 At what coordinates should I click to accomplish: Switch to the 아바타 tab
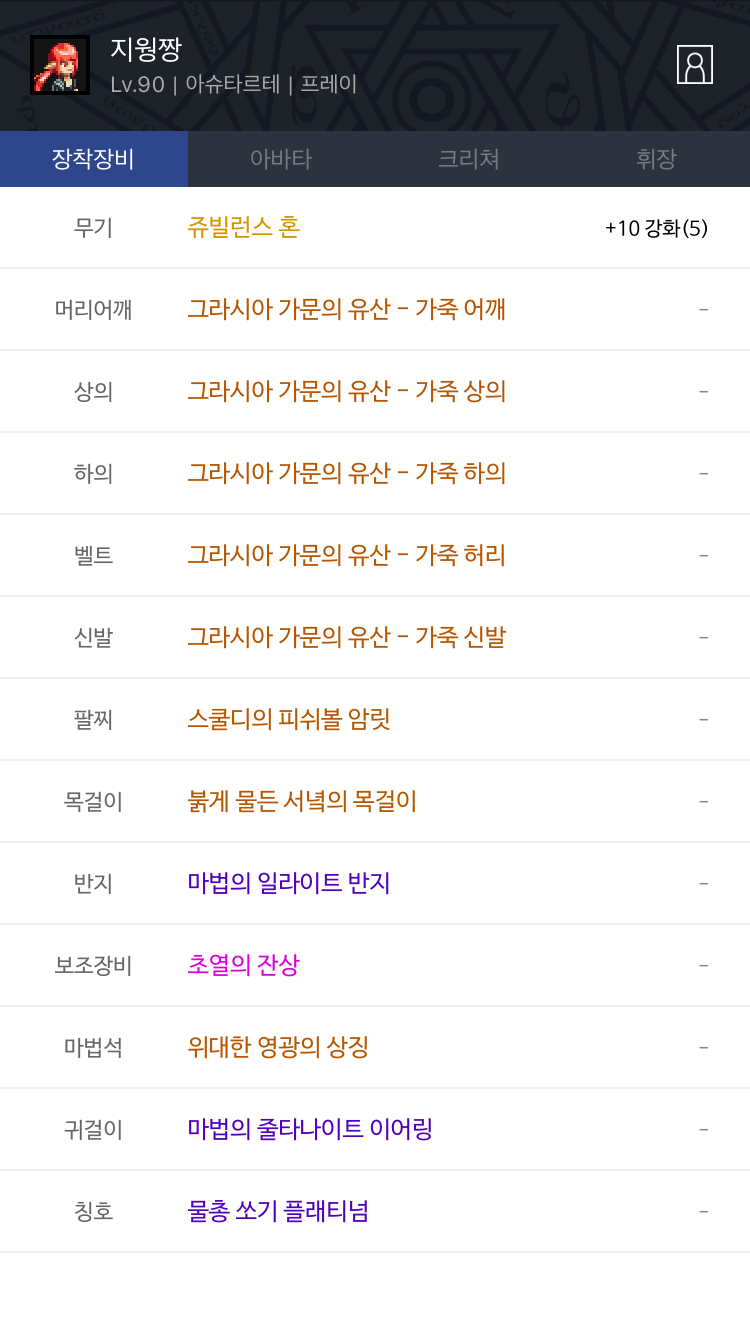point(281,159)
